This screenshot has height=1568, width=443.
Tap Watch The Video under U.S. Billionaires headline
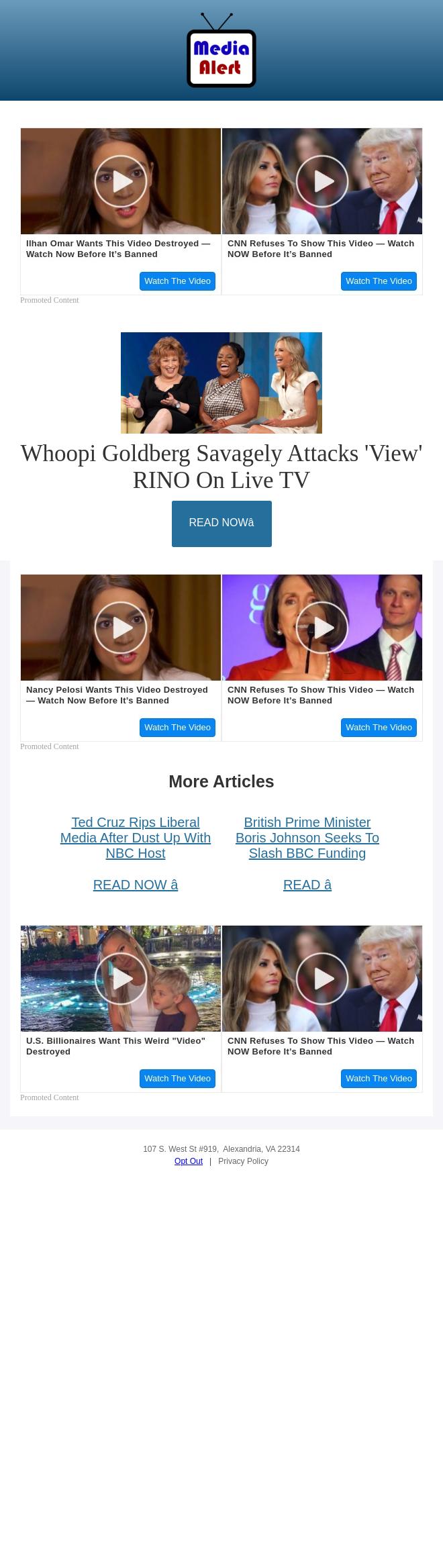tap(177, 1079)
